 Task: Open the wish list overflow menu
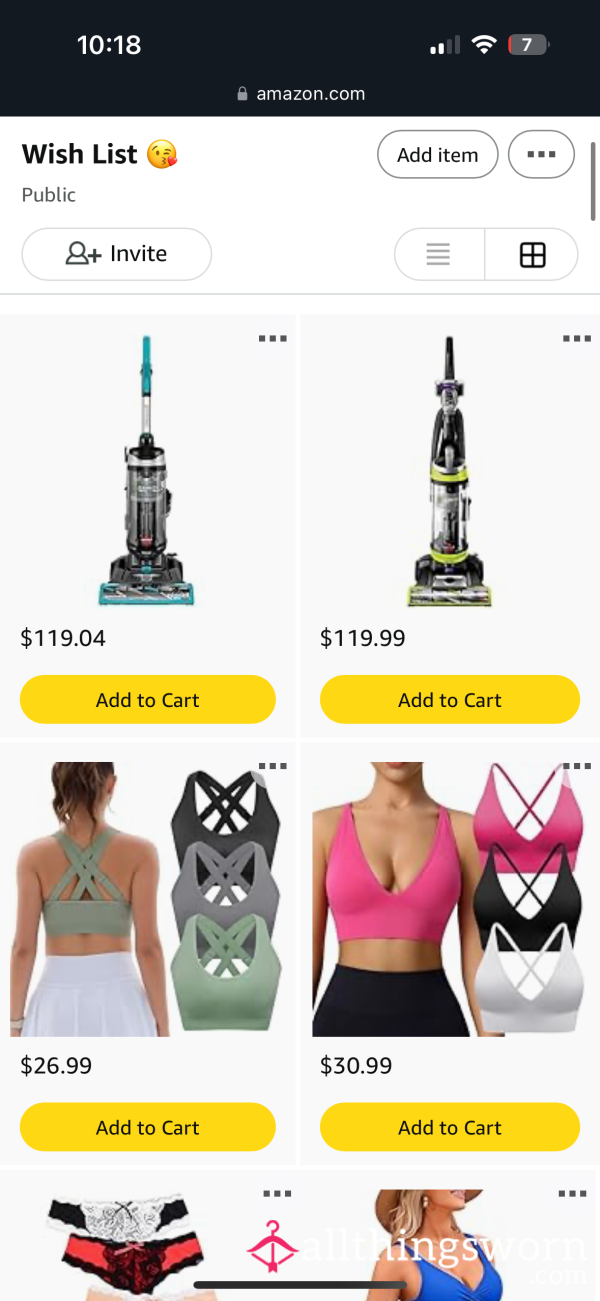541,155
